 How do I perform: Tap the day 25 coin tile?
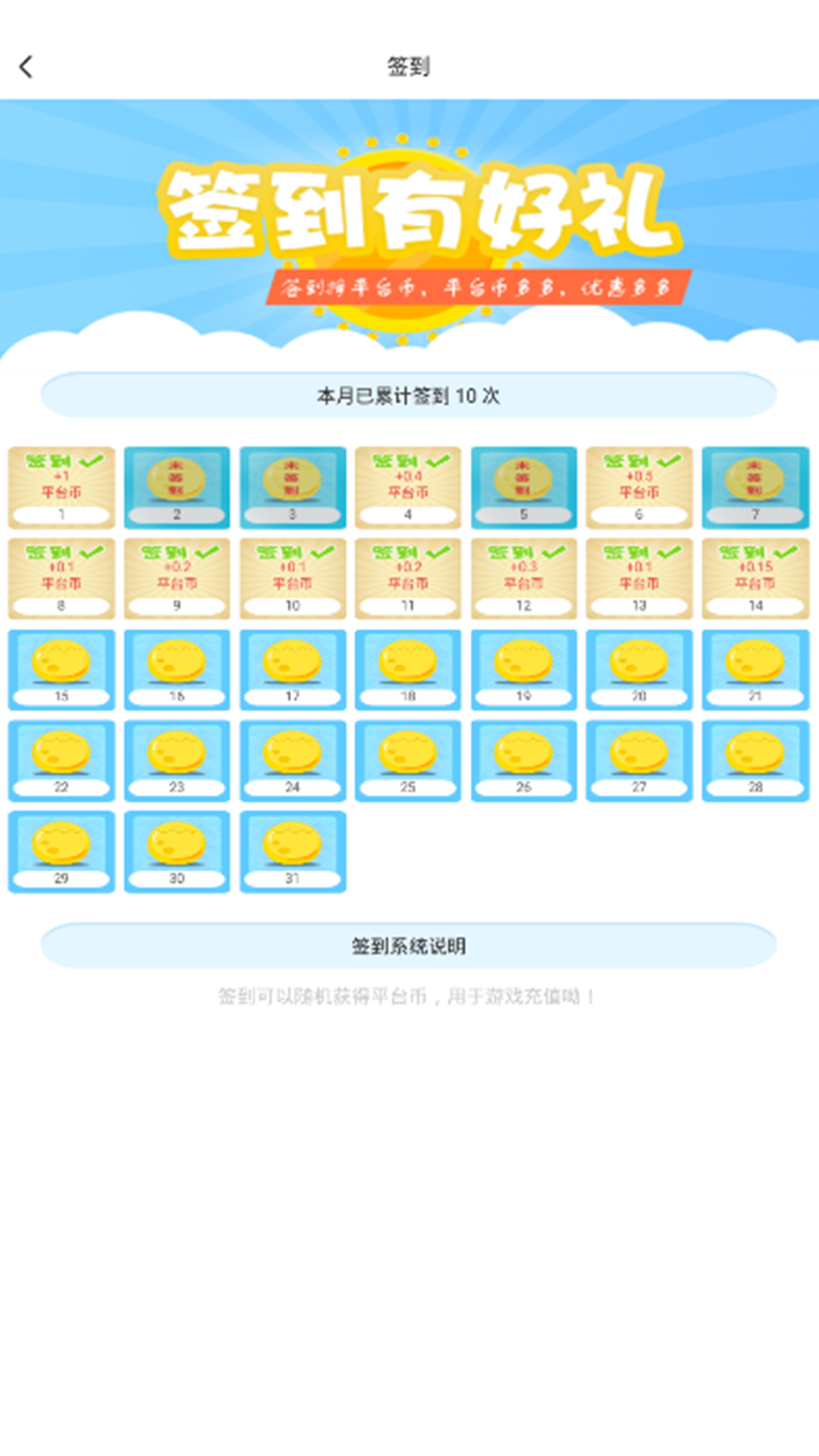(x=408, y=760)
